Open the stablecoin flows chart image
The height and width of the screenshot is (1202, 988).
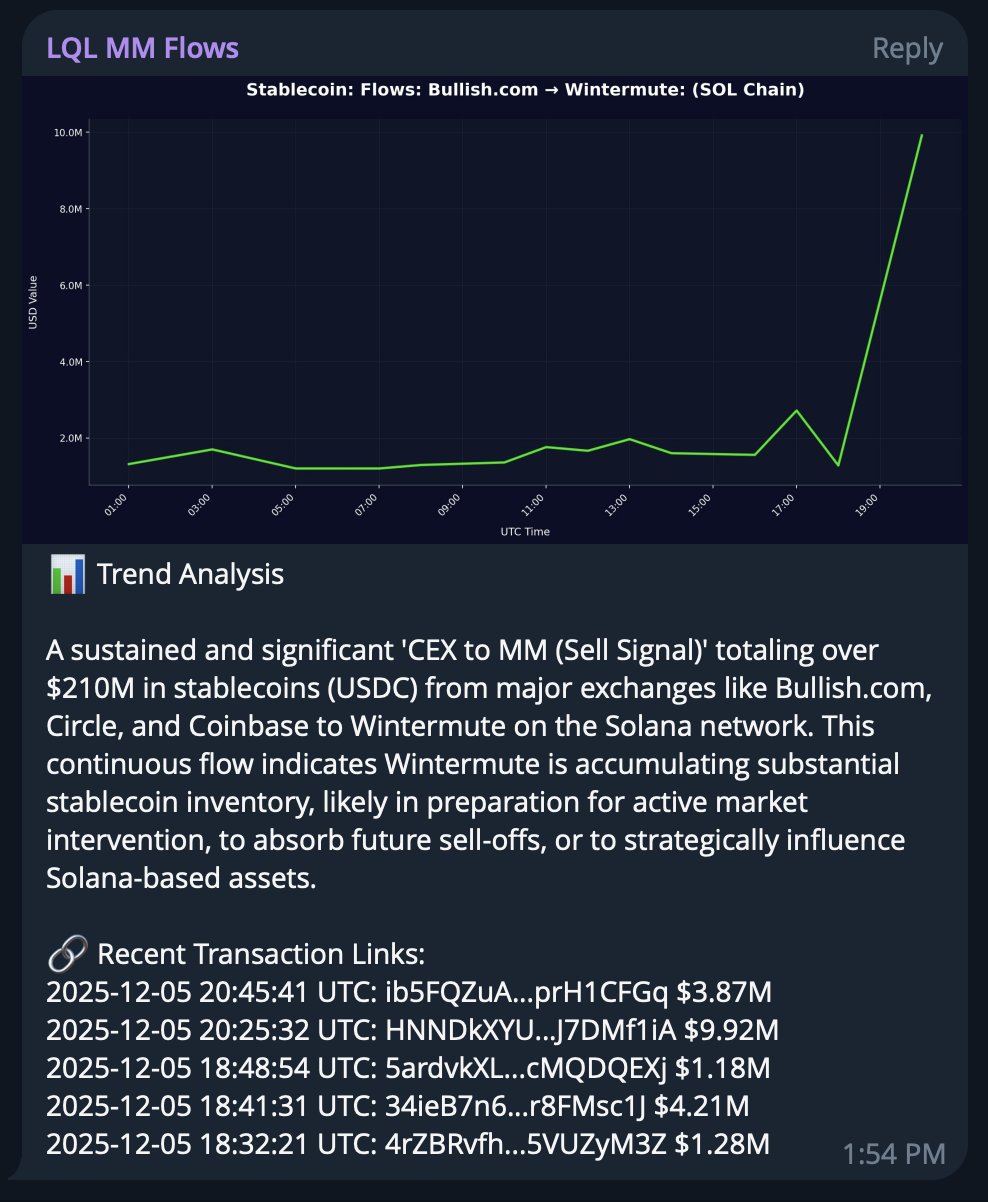[x=494, y=310]
